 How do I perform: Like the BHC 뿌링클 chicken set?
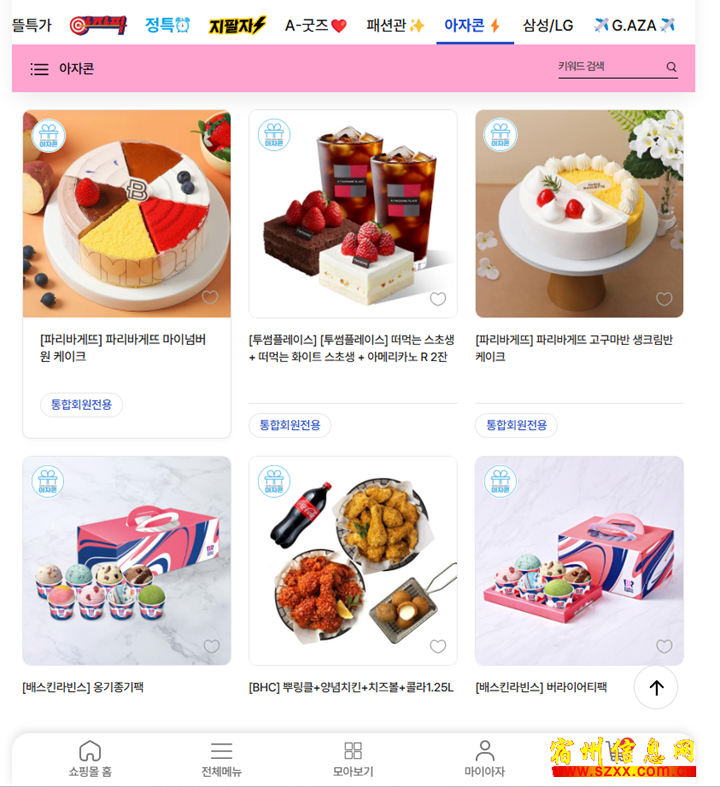click(438, 646)
